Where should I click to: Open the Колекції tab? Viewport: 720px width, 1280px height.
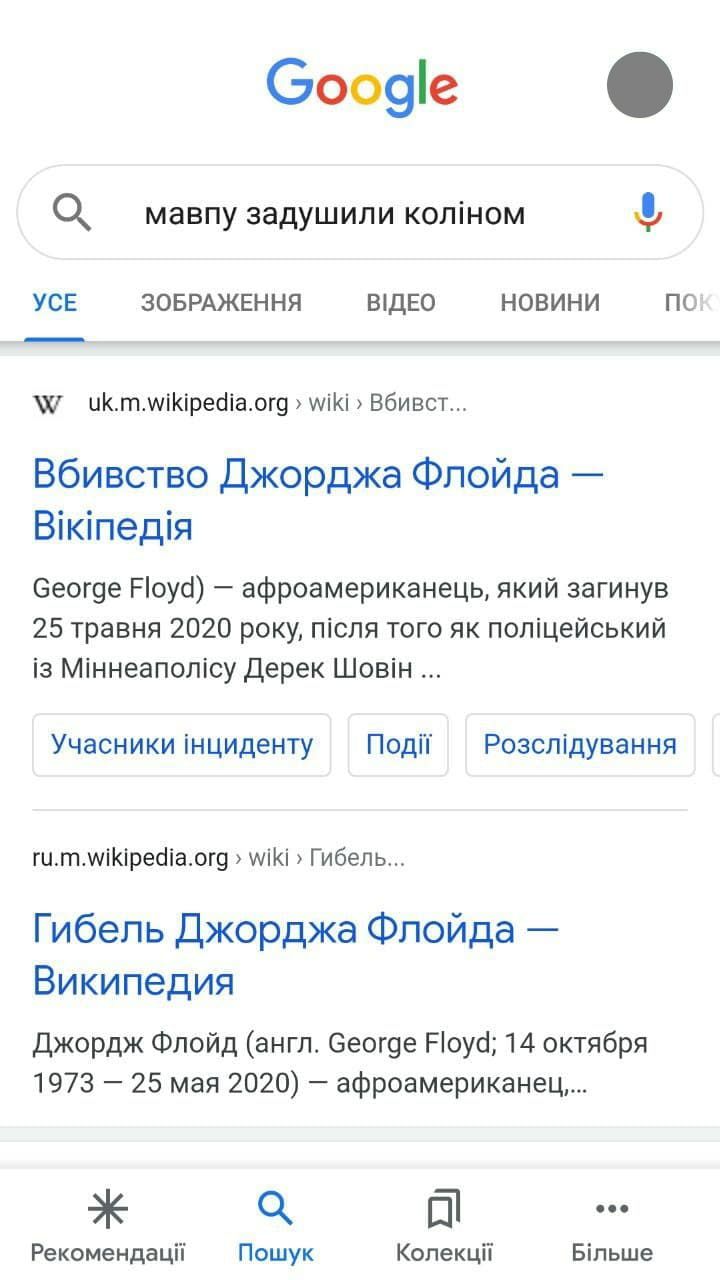point(444,1226)
